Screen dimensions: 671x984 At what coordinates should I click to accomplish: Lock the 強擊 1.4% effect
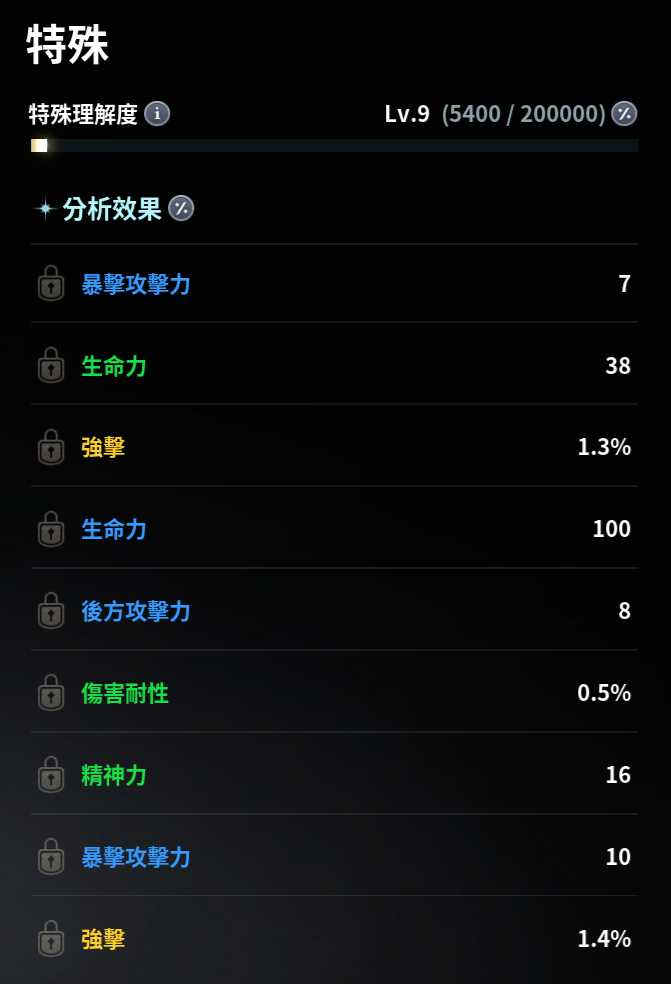51,939
